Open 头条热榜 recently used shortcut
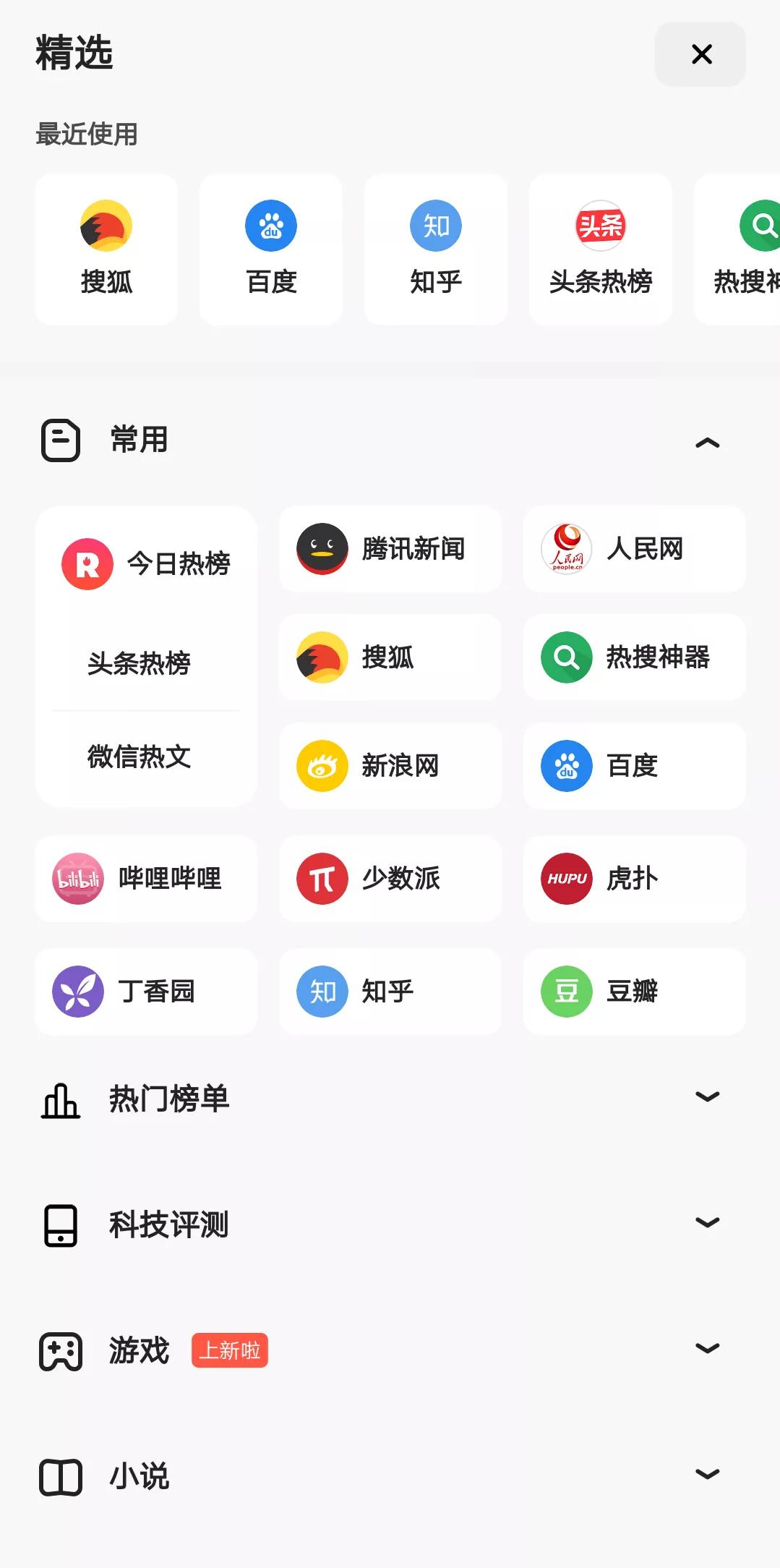Image resolution: width=780 pixels, height=1568 pixels. click(x=600, y=250)
